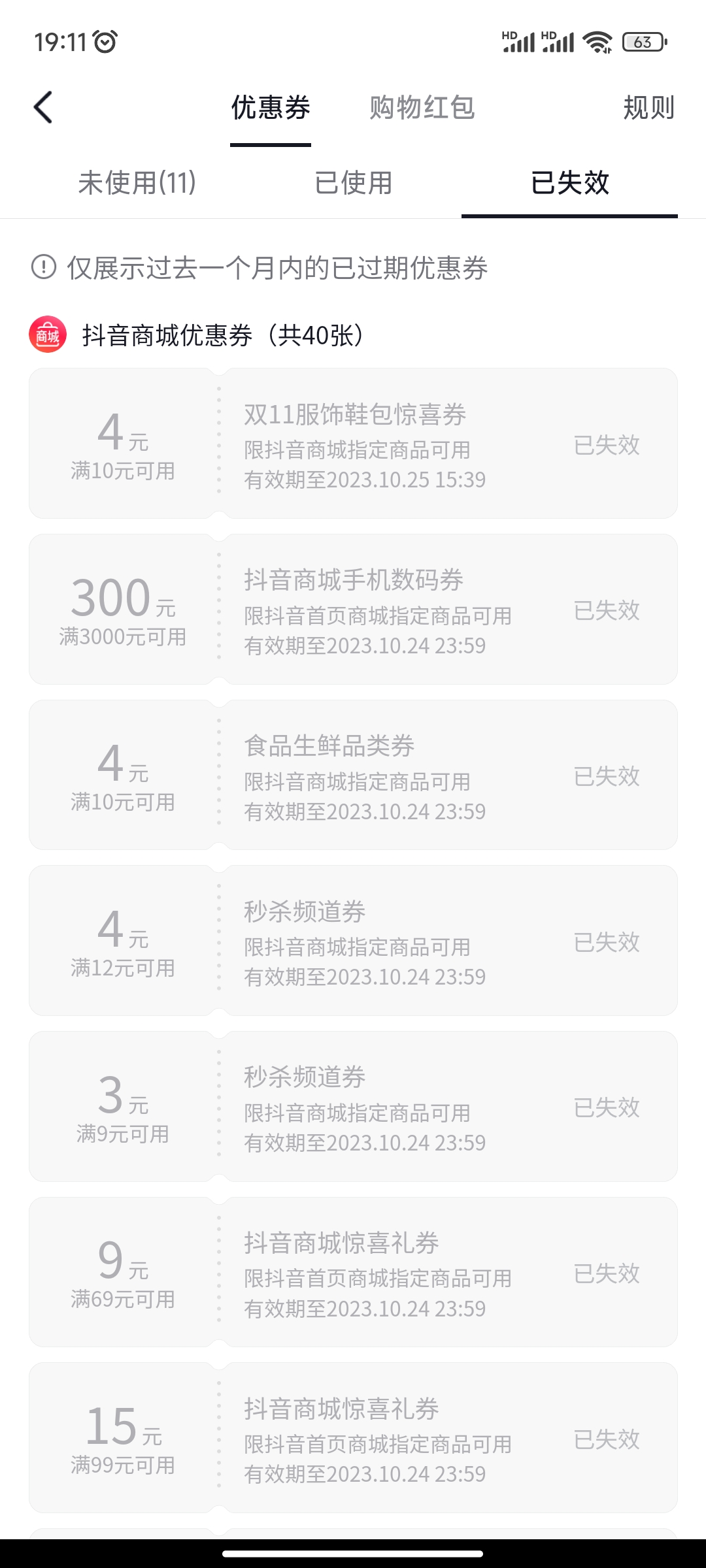Image resolution: width=706 pixels, height=1568 pixels.
Task: Tap the 4元满12元 秒杀频道券 coupon
Action: click(x=353, y=941)
